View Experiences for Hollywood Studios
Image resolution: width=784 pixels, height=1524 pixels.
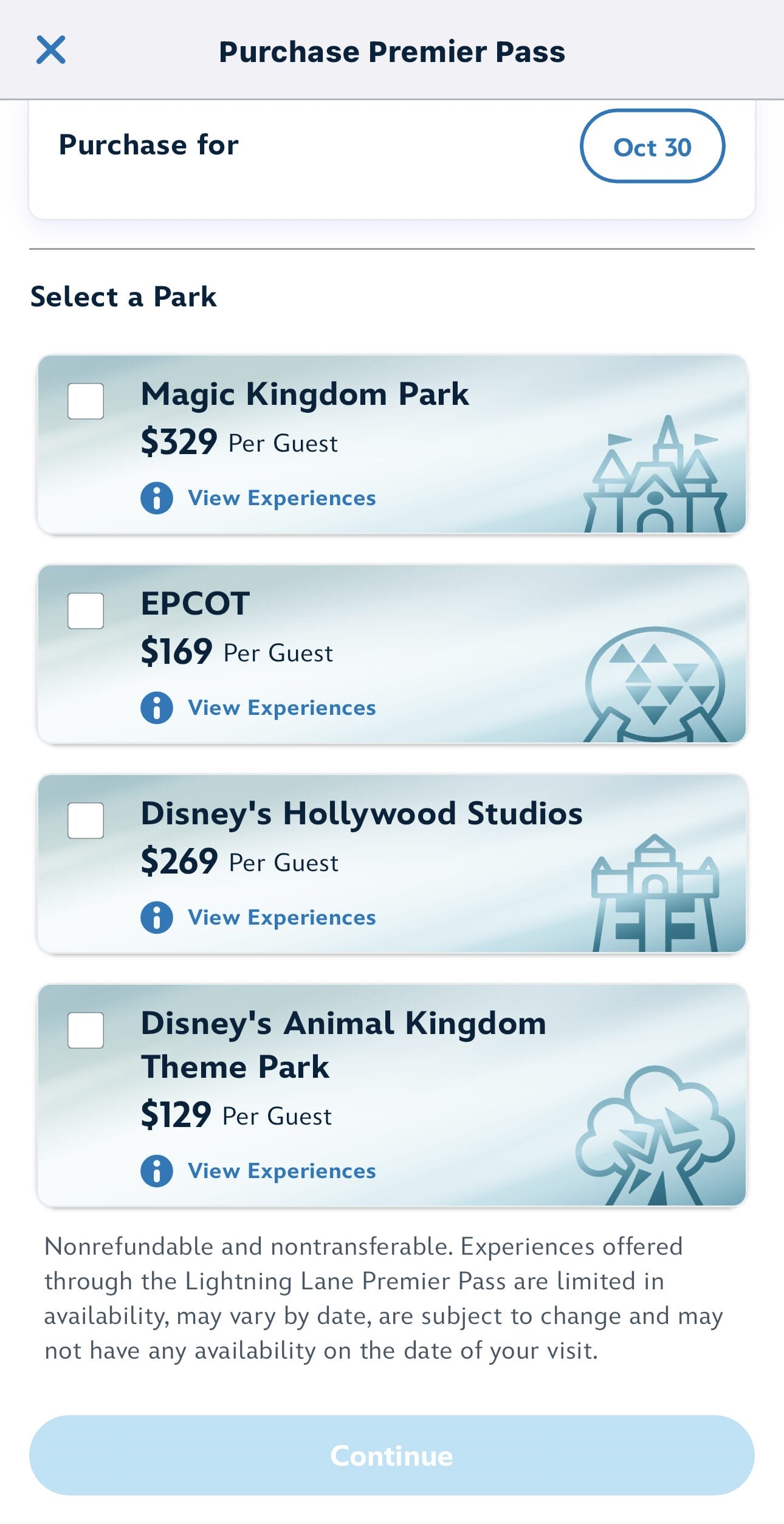(281, 918)
